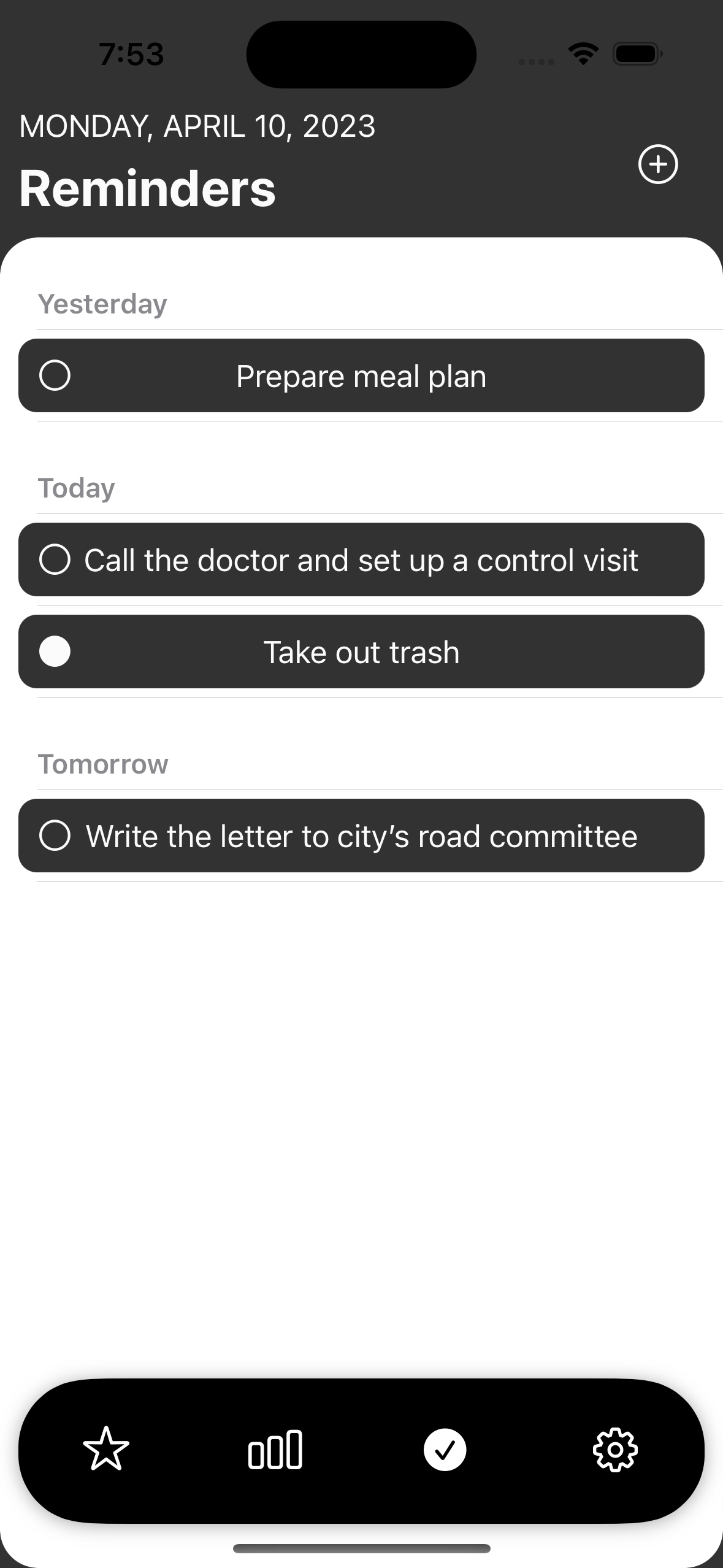Screen dimensions: 723x1568
Task: Tap the date 'Monday, April 10, 2023'
Action: 197,127
